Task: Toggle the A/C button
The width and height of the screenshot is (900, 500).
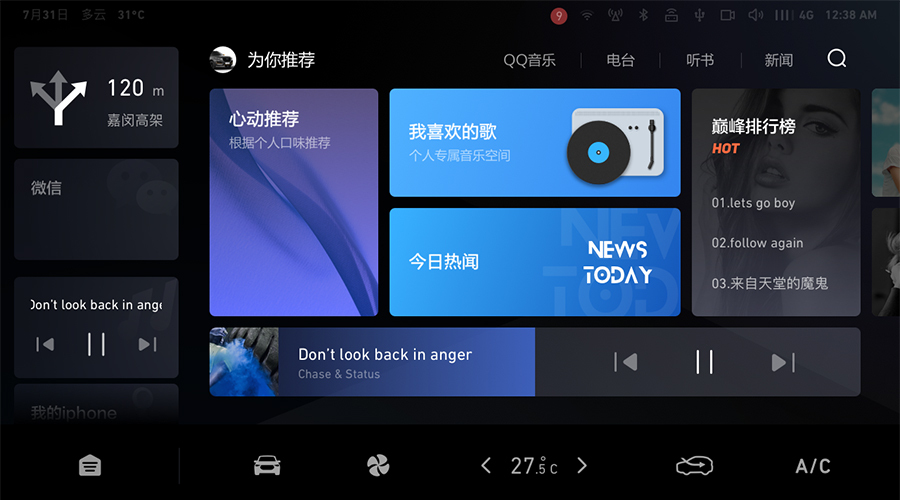Action: (x=812, y=466)
